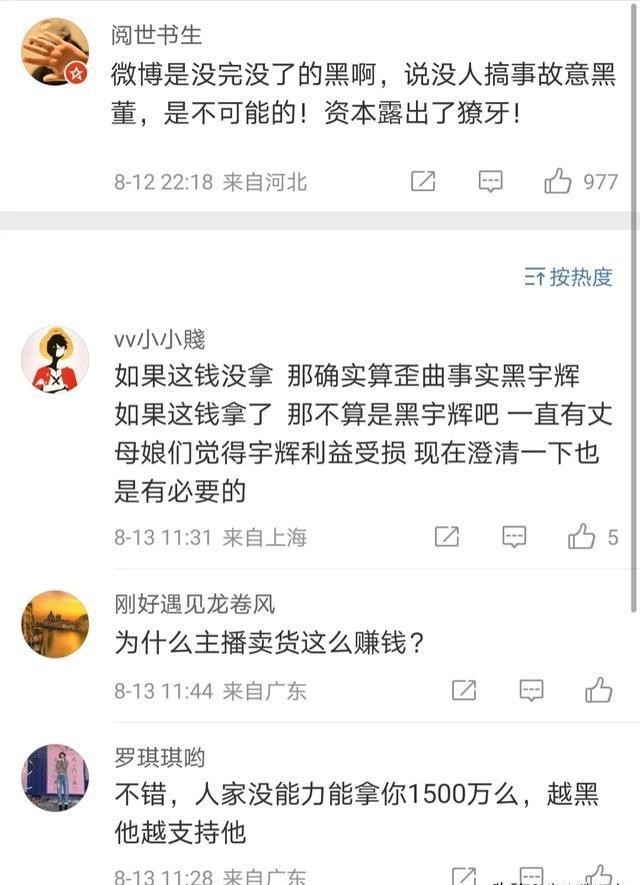The image size is (640, 885).
Task: Like the comment by vv小小贱
Action: pos(582,537)
